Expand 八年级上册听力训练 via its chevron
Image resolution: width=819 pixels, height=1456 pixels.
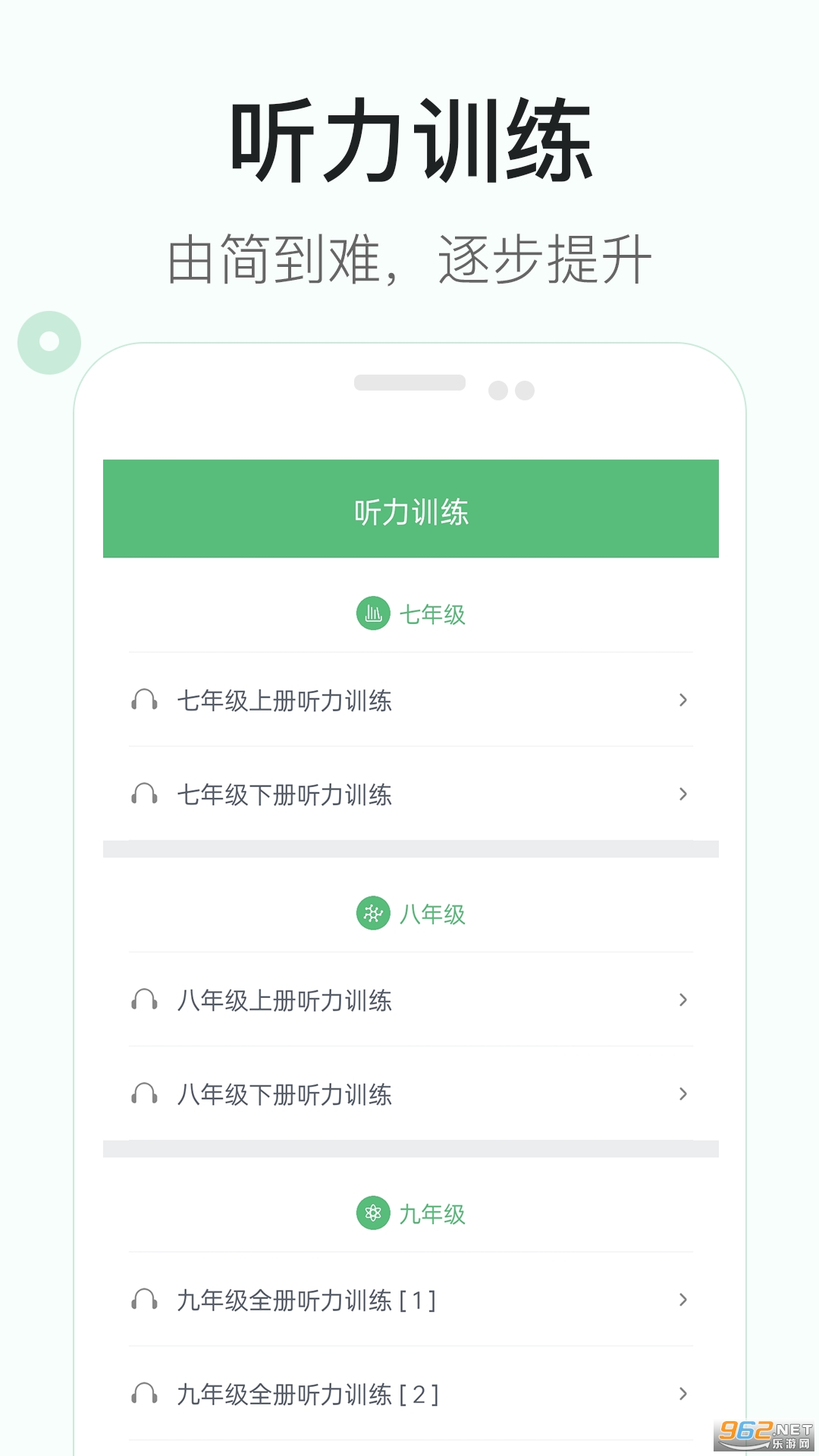683,1001
